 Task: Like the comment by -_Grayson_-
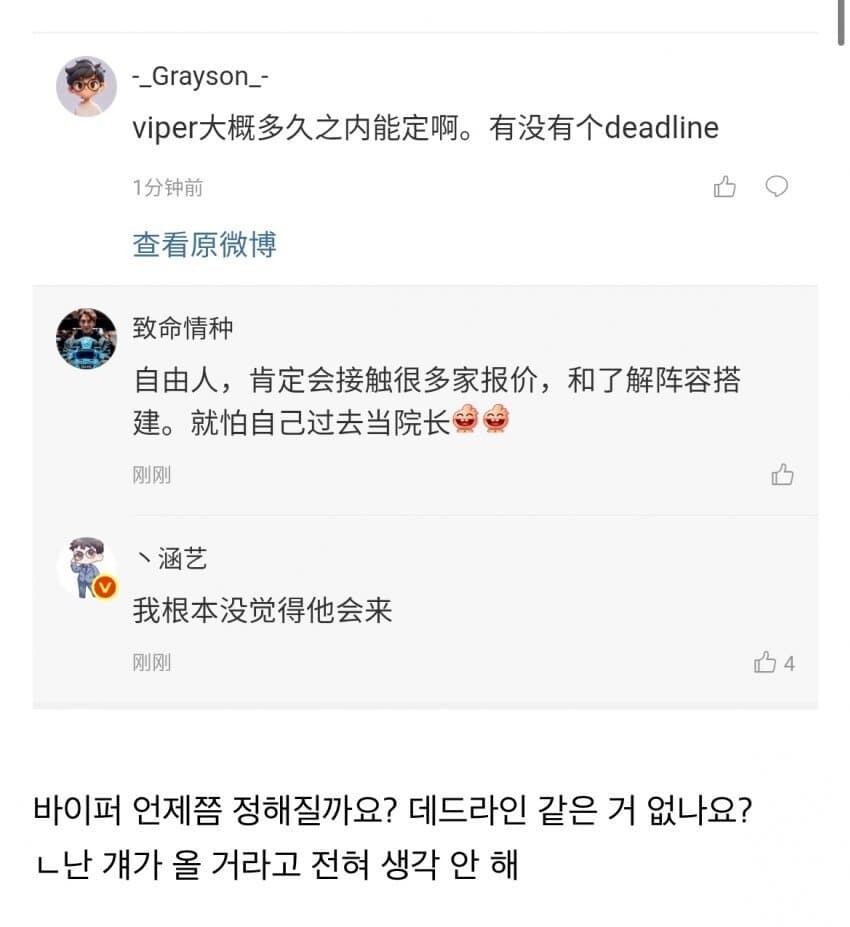[725, 187]
